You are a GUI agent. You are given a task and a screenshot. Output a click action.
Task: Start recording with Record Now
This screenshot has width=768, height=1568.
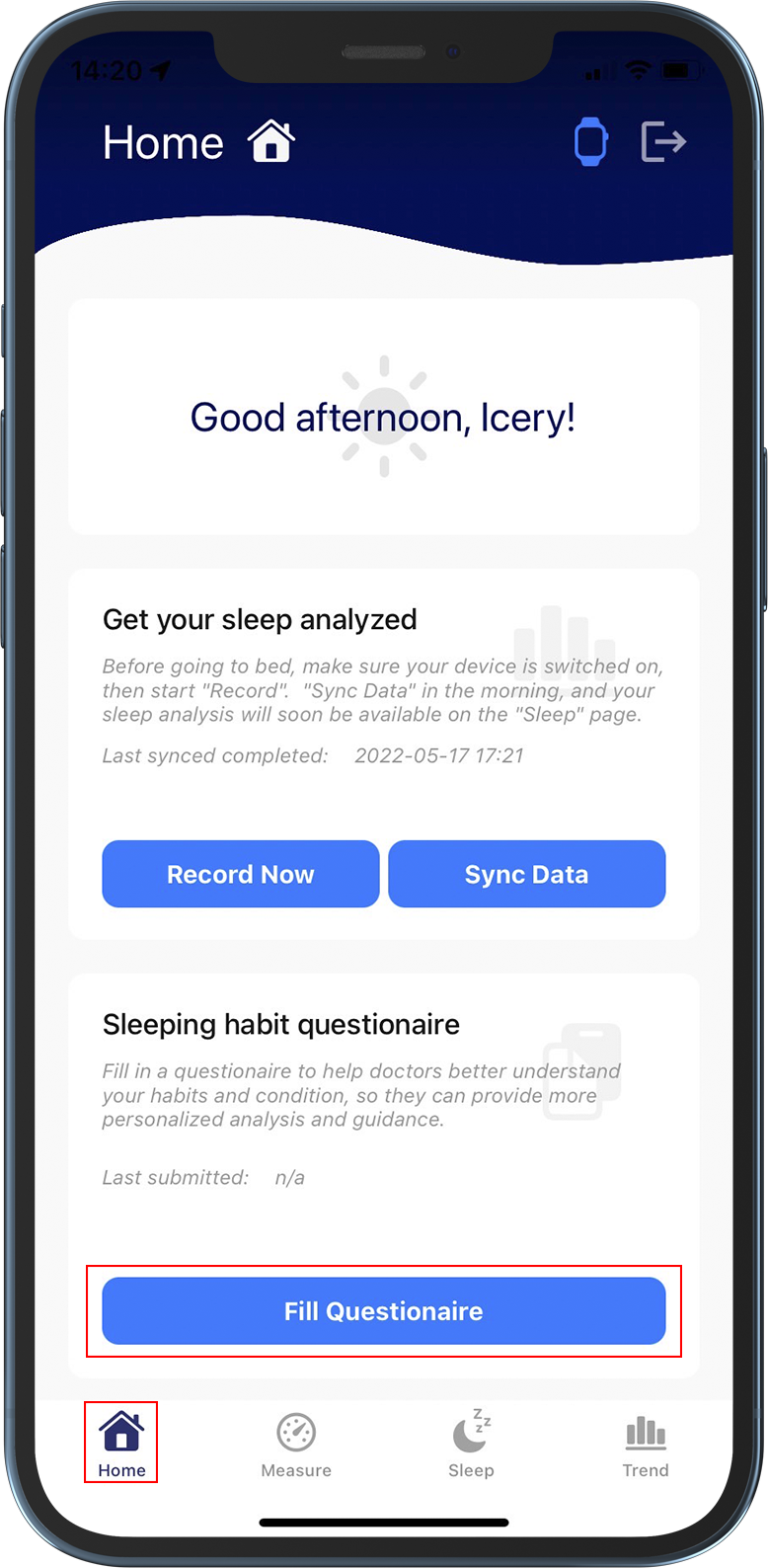point(240,874)
